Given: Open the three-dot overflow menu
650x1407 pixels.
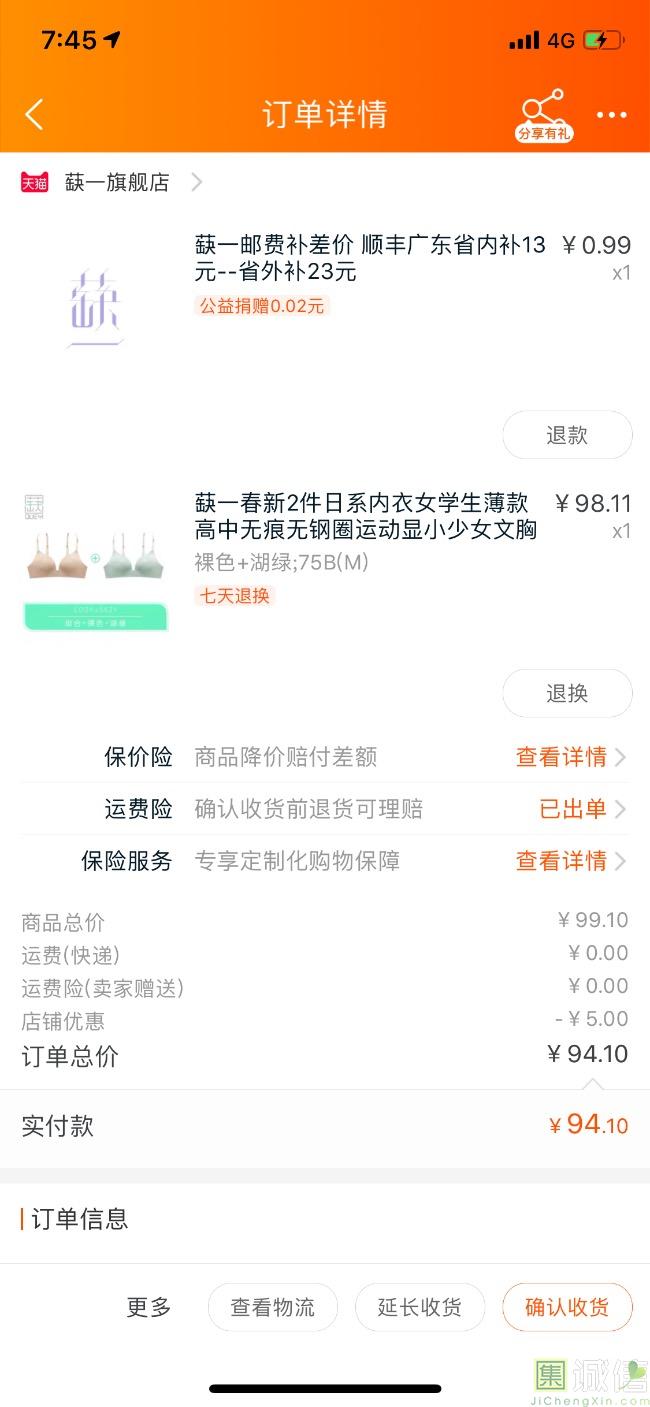Looking at the screenshot, I should click(x=611, y=115).
